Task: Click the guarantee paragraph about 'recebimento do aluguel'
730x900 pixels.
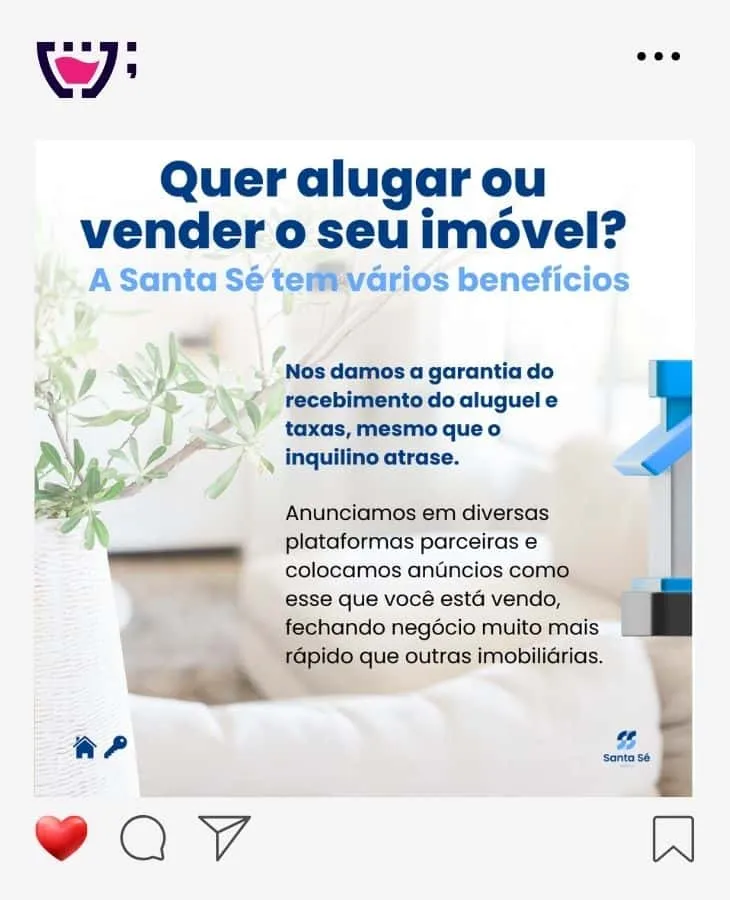Action: pyautogui.click(x=420, y=410)
